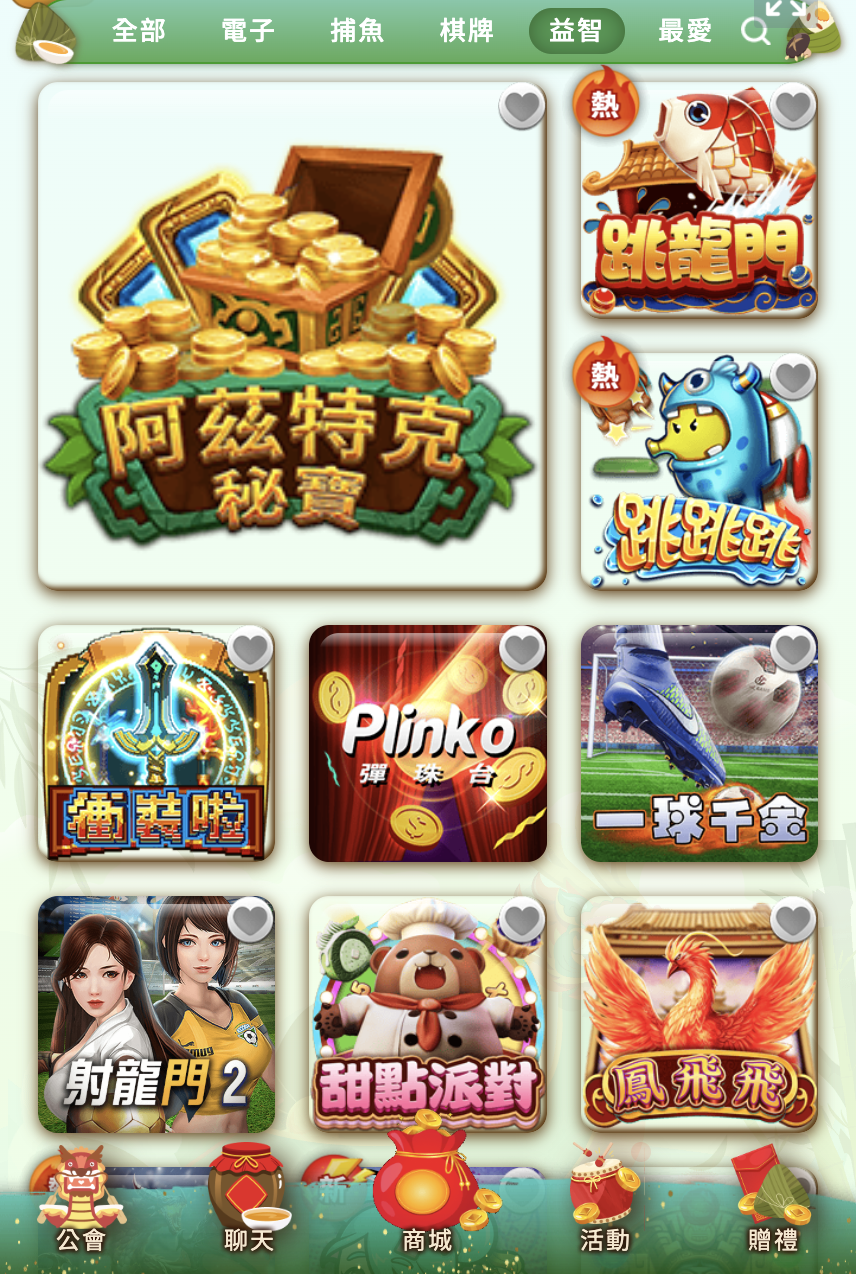Launch the Plinko 彈珠台 game

[x=427, y=743]
